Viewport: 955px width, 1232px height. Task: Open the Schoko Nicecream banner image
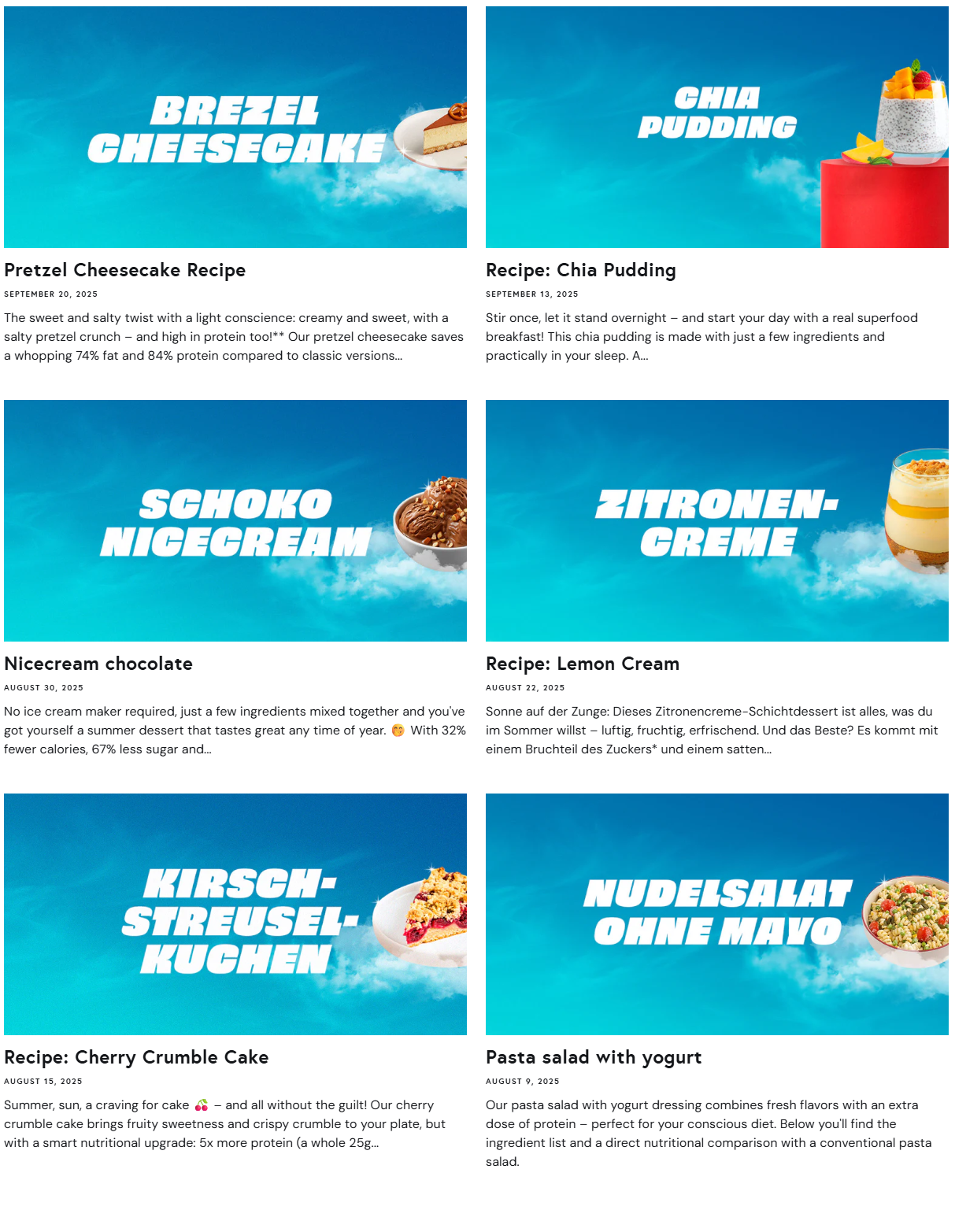[x=235, y=521]
